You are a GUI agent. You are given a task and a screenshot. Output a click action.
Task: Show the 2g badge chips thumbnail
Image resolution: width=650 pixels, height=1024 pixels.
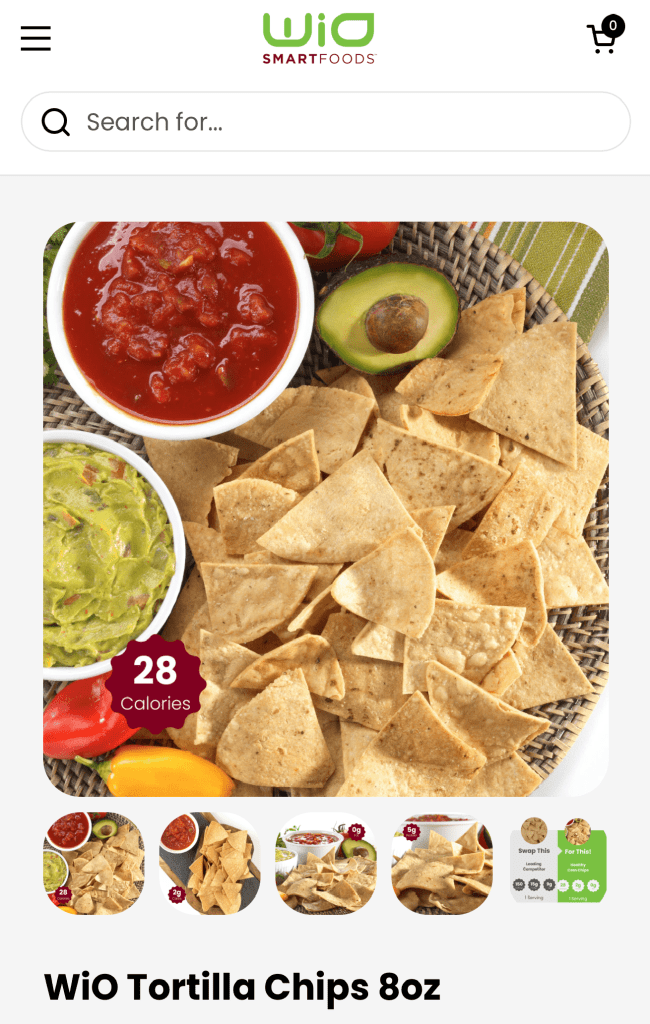tap(210, 863)
